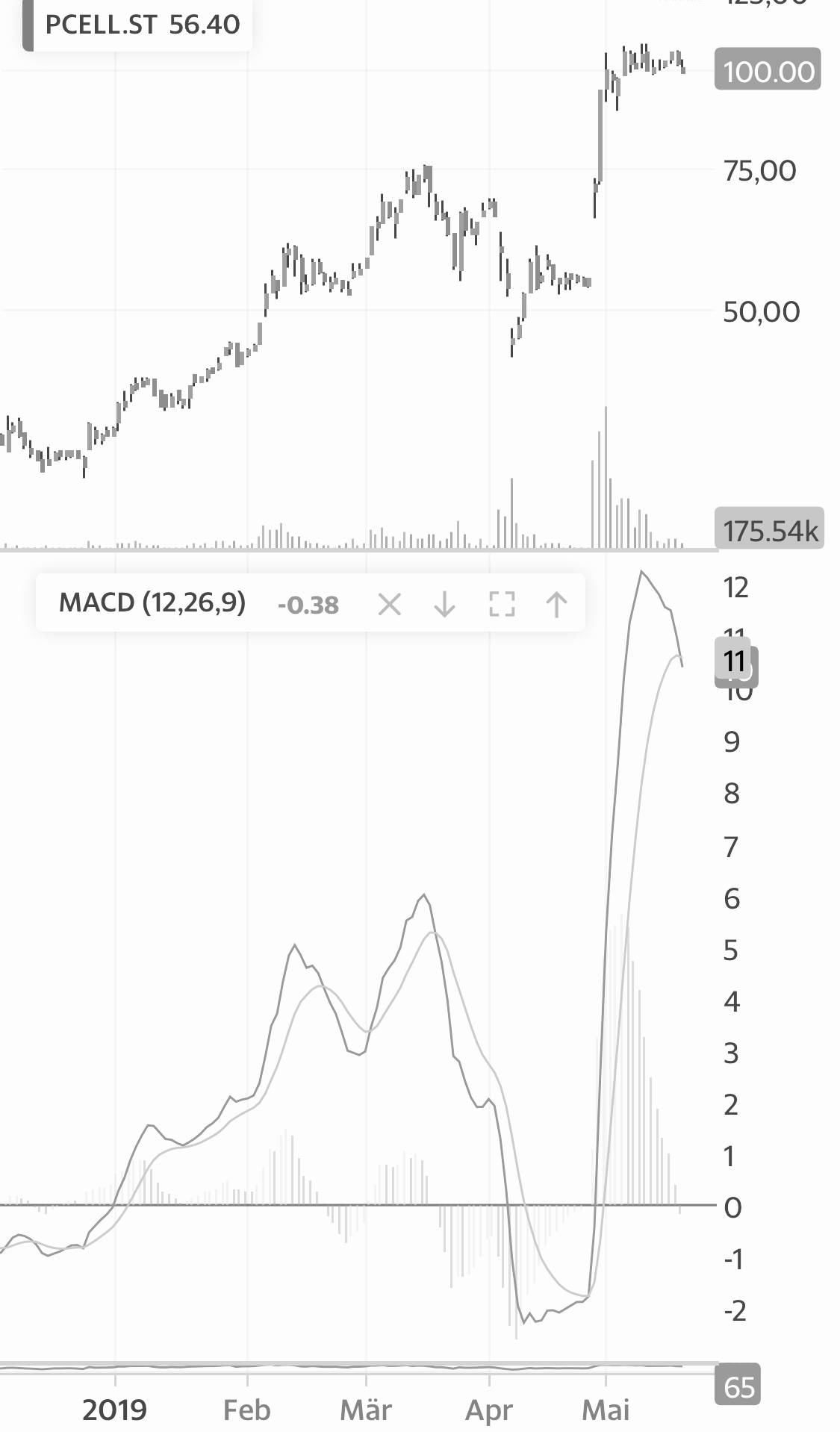Select the Mai label on the time axis
The height and width of the screenshot is (1432, 840).
608,1410
